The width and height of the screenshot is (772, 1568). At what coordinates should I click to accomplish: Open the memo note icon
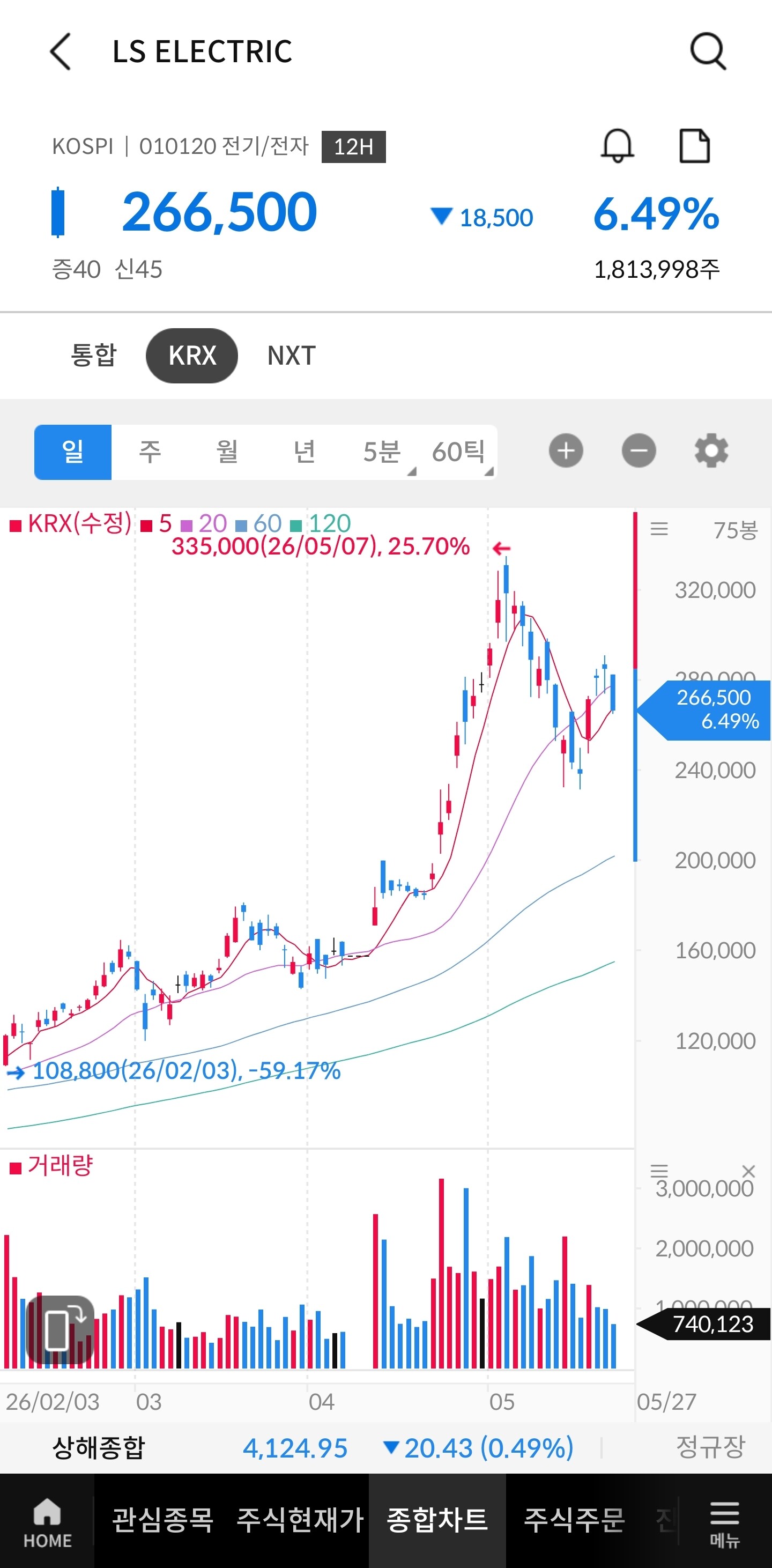click(x=694, y=146)
